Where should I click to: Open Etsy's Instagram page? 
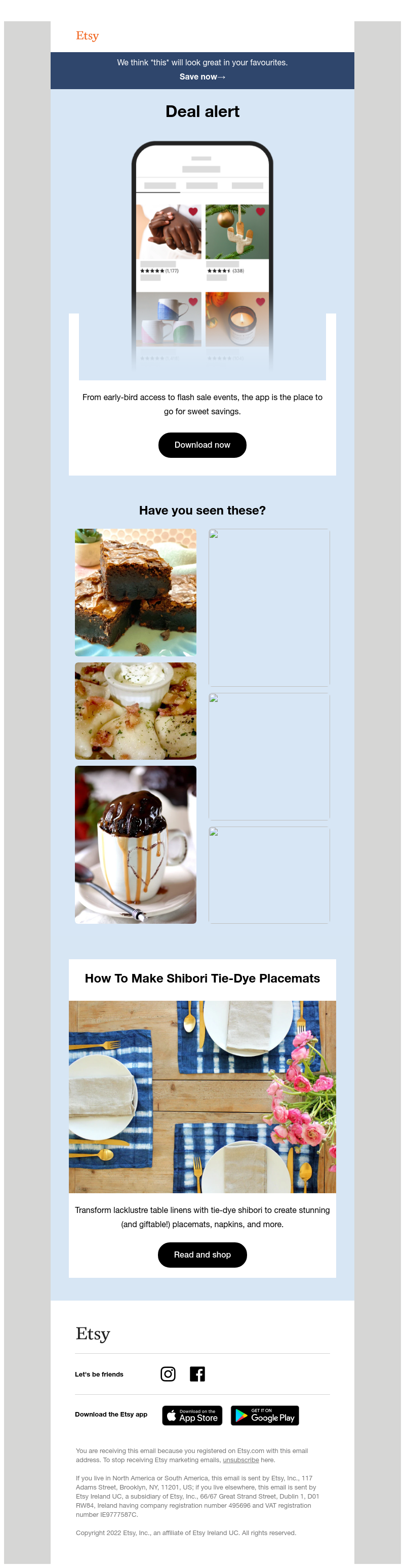(168, 1374)
